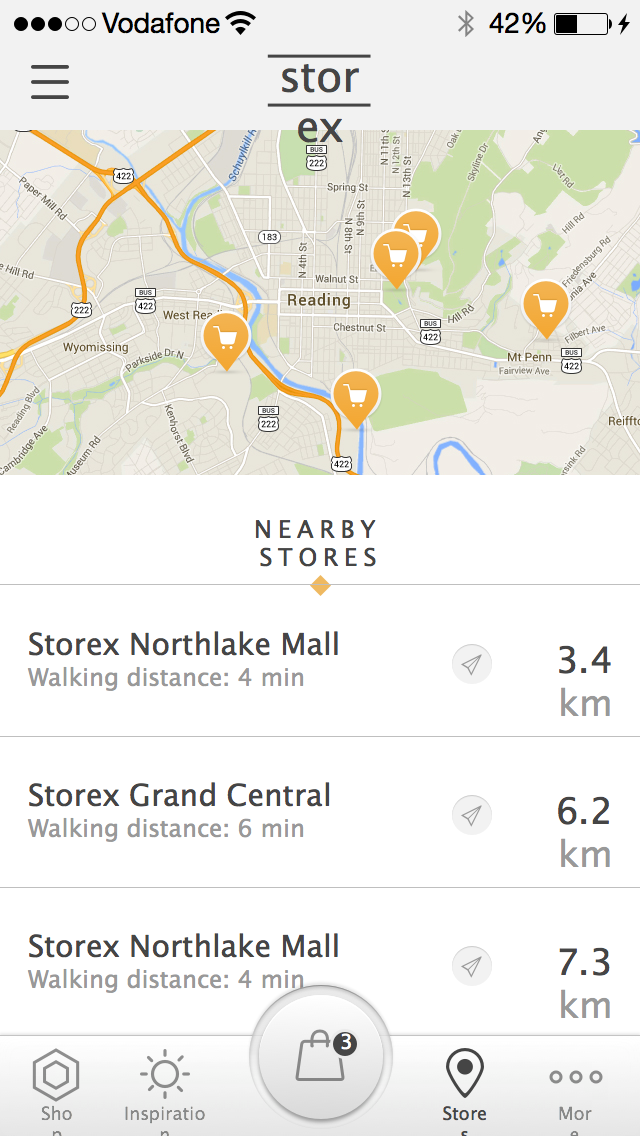Get directions to the 3.4 km store
Viewport: 640px width, 1136px height.
click(x=472, y=664)
